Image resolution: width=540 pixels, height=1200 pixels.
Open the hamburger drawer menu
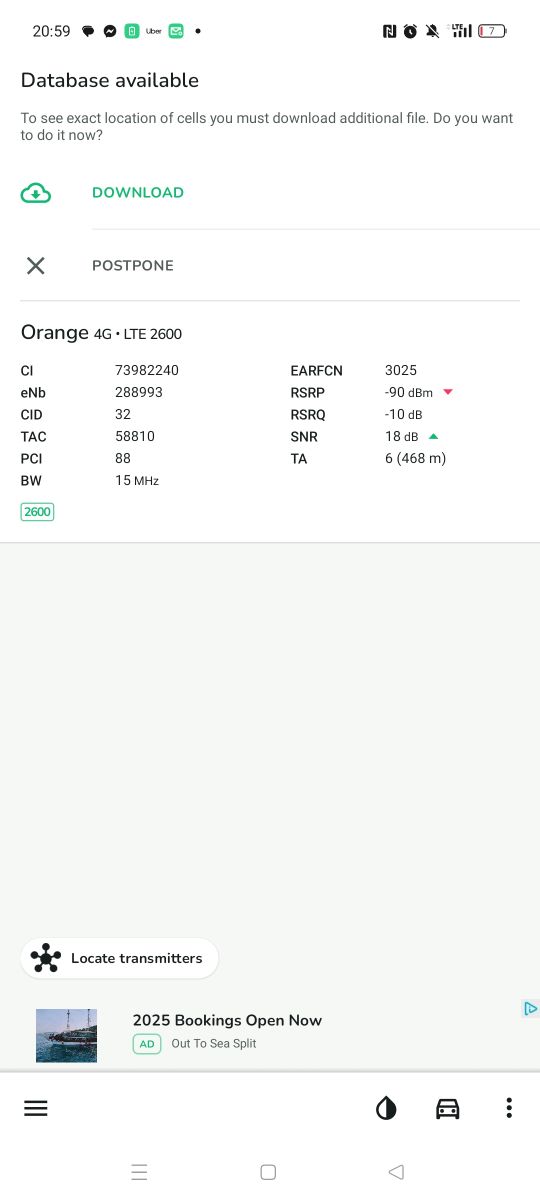[x=36, y=1108]
